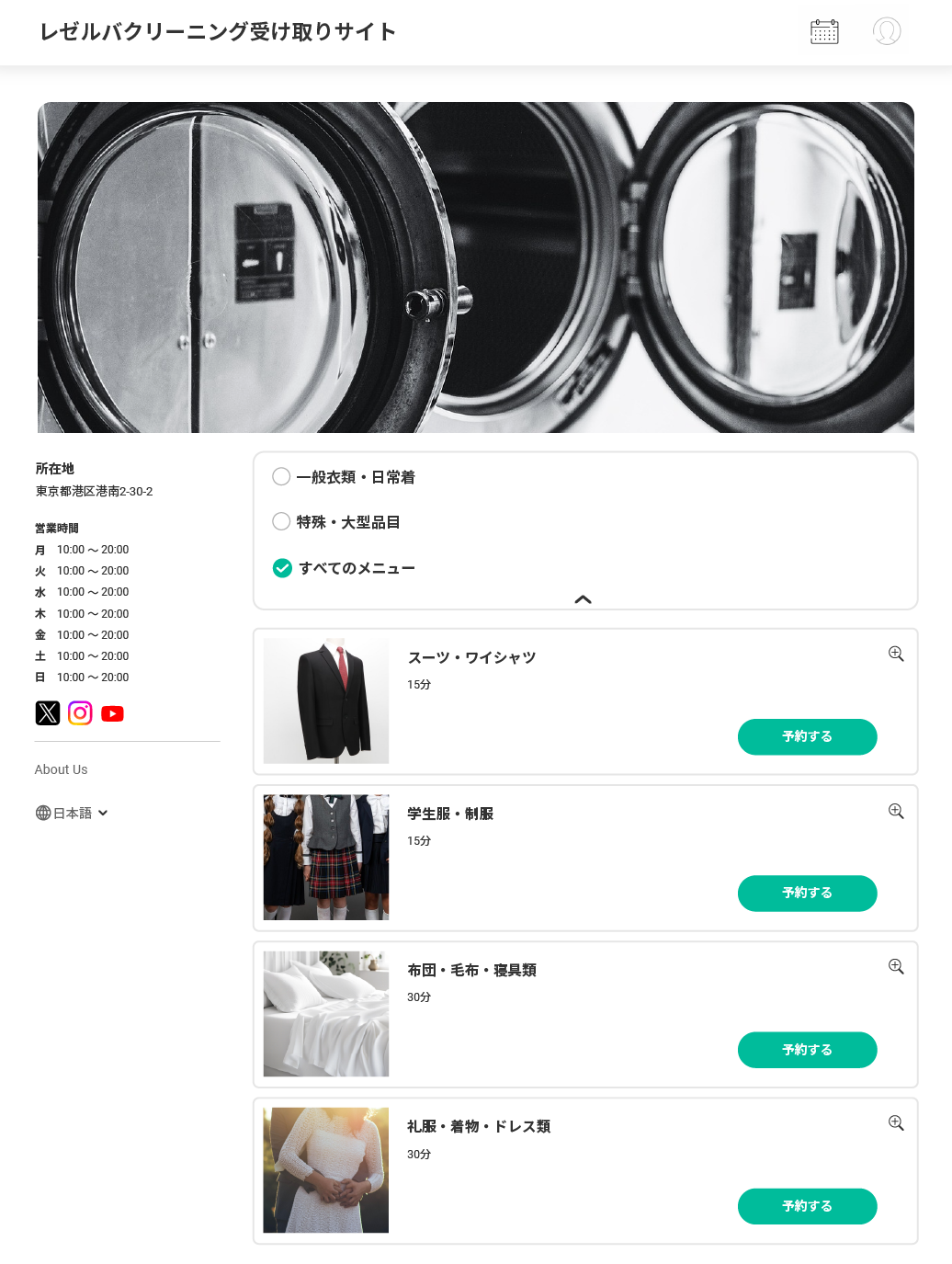
Task: Zoom details for スーツ・ワイシャツ
Action: [896, 654]
